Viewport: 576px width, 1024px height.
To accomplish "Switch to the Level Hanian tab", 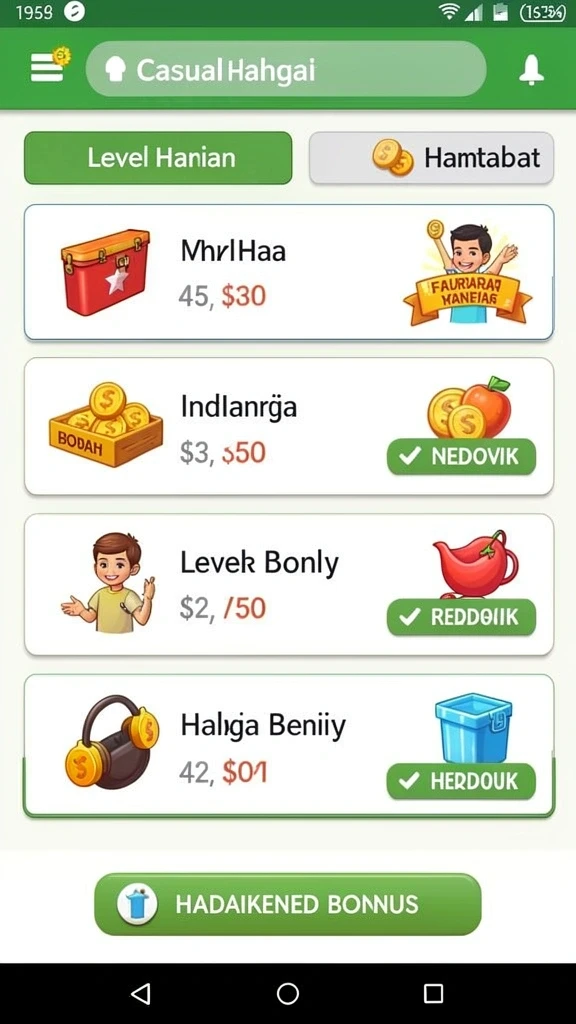I will coord(158,158).
